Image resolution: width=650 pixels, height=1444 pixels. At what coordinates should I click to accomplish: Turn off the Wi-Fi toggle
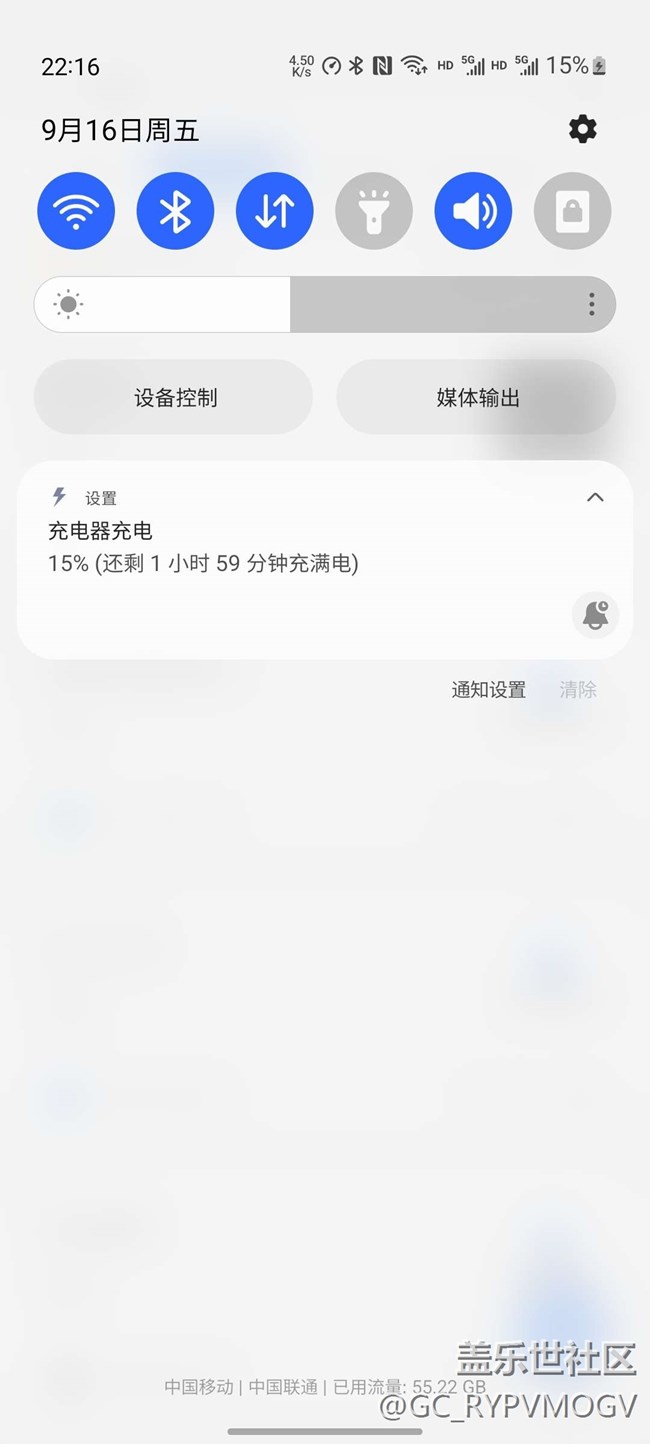(76, 211)
